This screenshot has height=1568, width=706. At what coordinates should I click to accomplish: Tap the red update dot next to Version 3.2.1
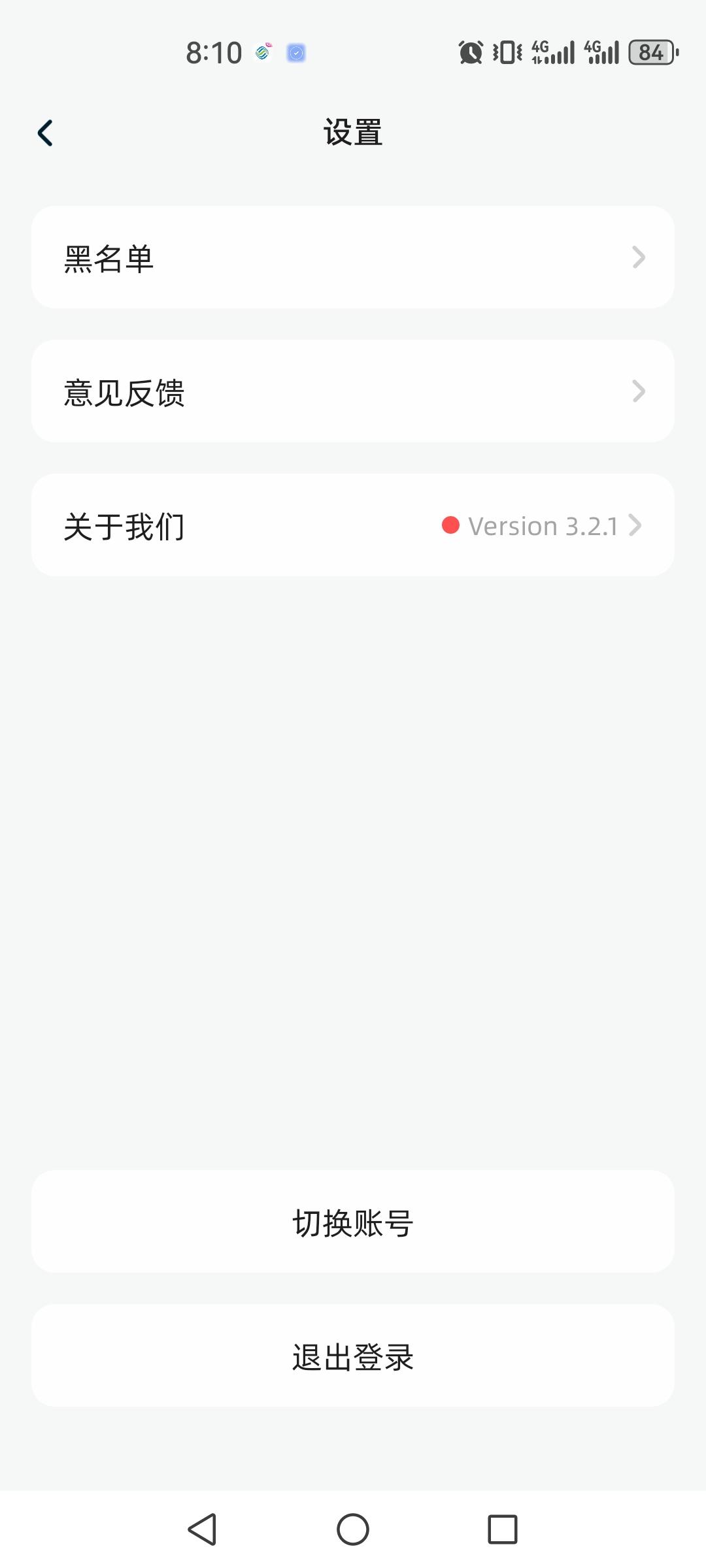[452, 526]
